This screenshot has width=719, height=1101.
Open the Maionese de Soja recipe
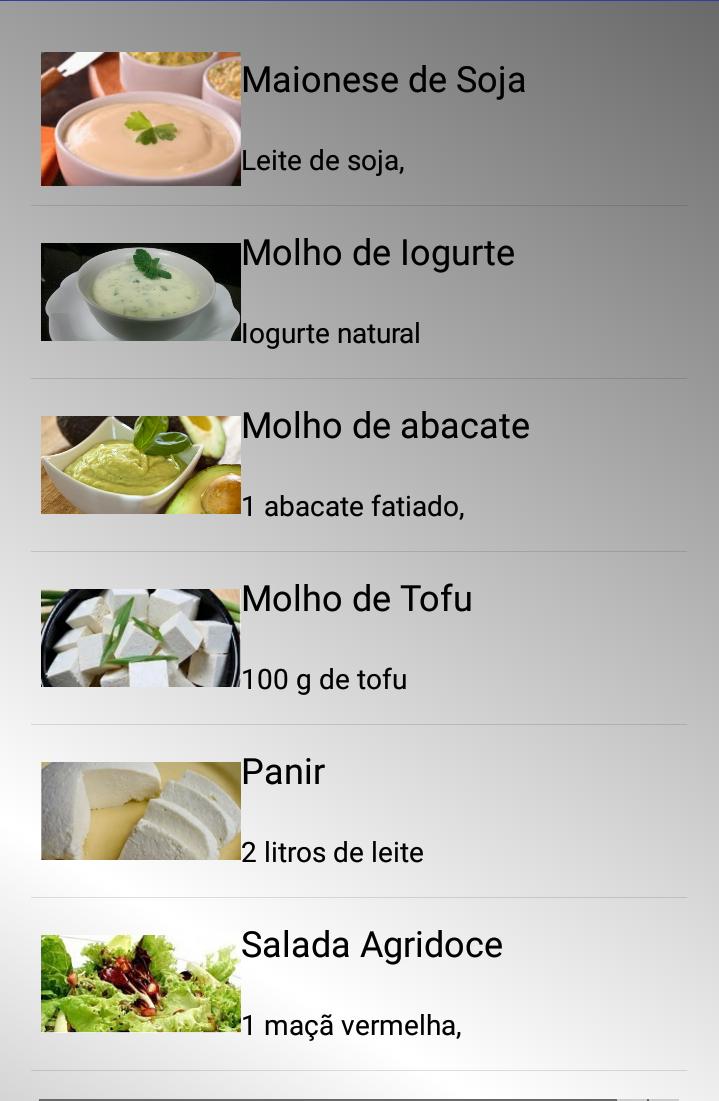pyautogui.click(x=383, y=80)
